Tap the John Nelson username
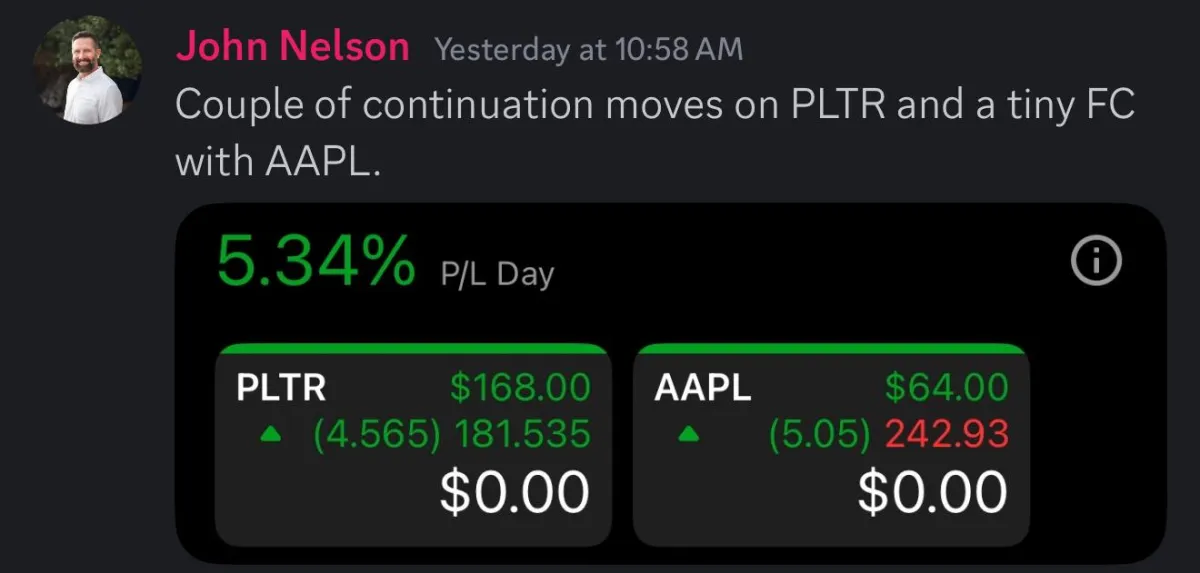Image resolution: width=1200 pixels, height=573 pixels. tap(292, 47)
